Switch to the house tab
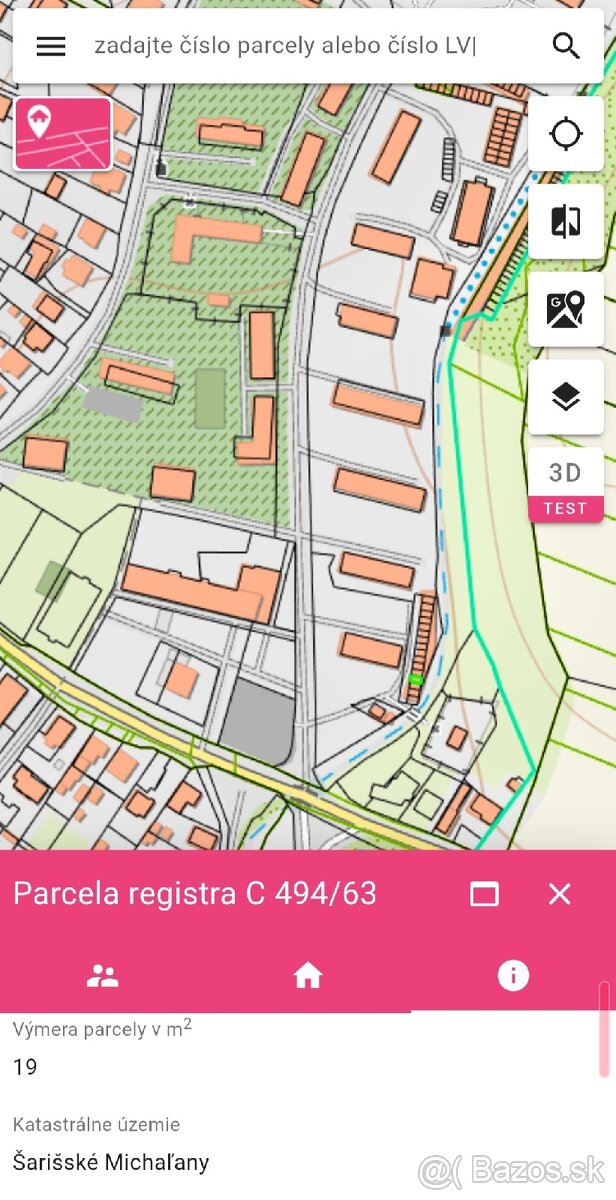 pyautogui.click(x=307, y=977)
